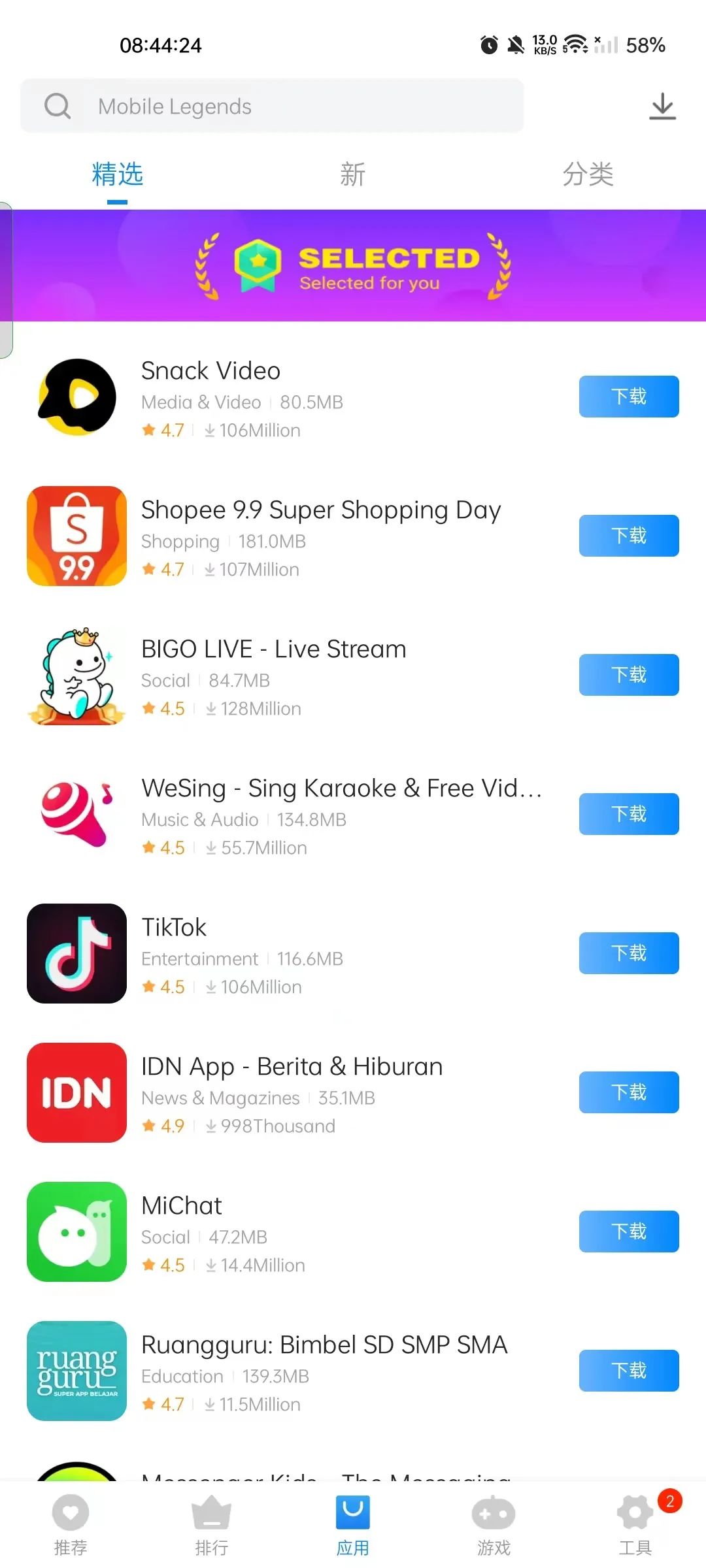Image resolution: width=706 pixels, height=1568 pixels.
Task: Open the 游戏 section in bottom navigation
Action: pos(494,1522)
